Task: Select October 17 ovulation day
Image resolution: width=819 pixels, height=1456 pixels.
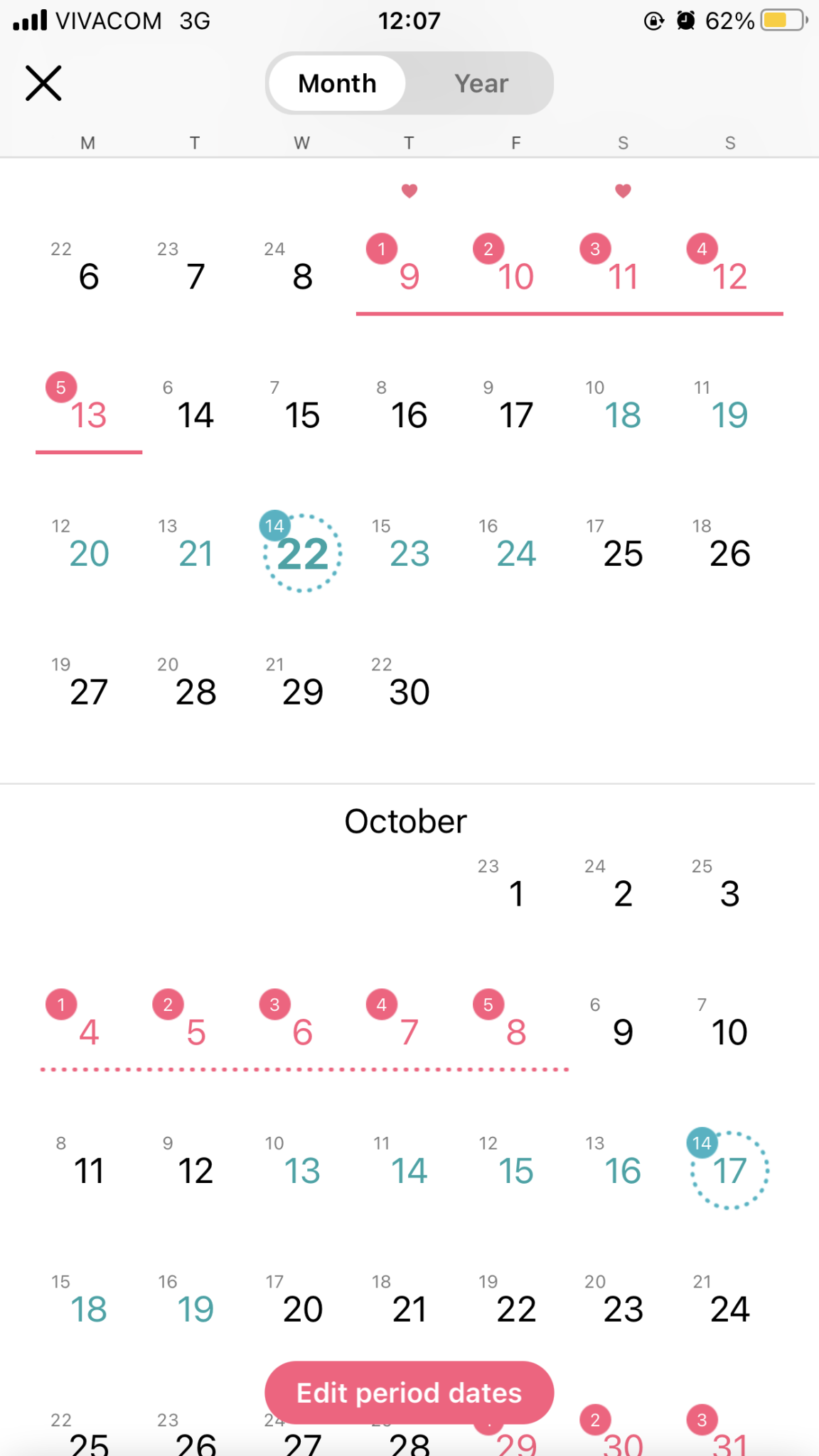Action: (x=730, y=1170)
